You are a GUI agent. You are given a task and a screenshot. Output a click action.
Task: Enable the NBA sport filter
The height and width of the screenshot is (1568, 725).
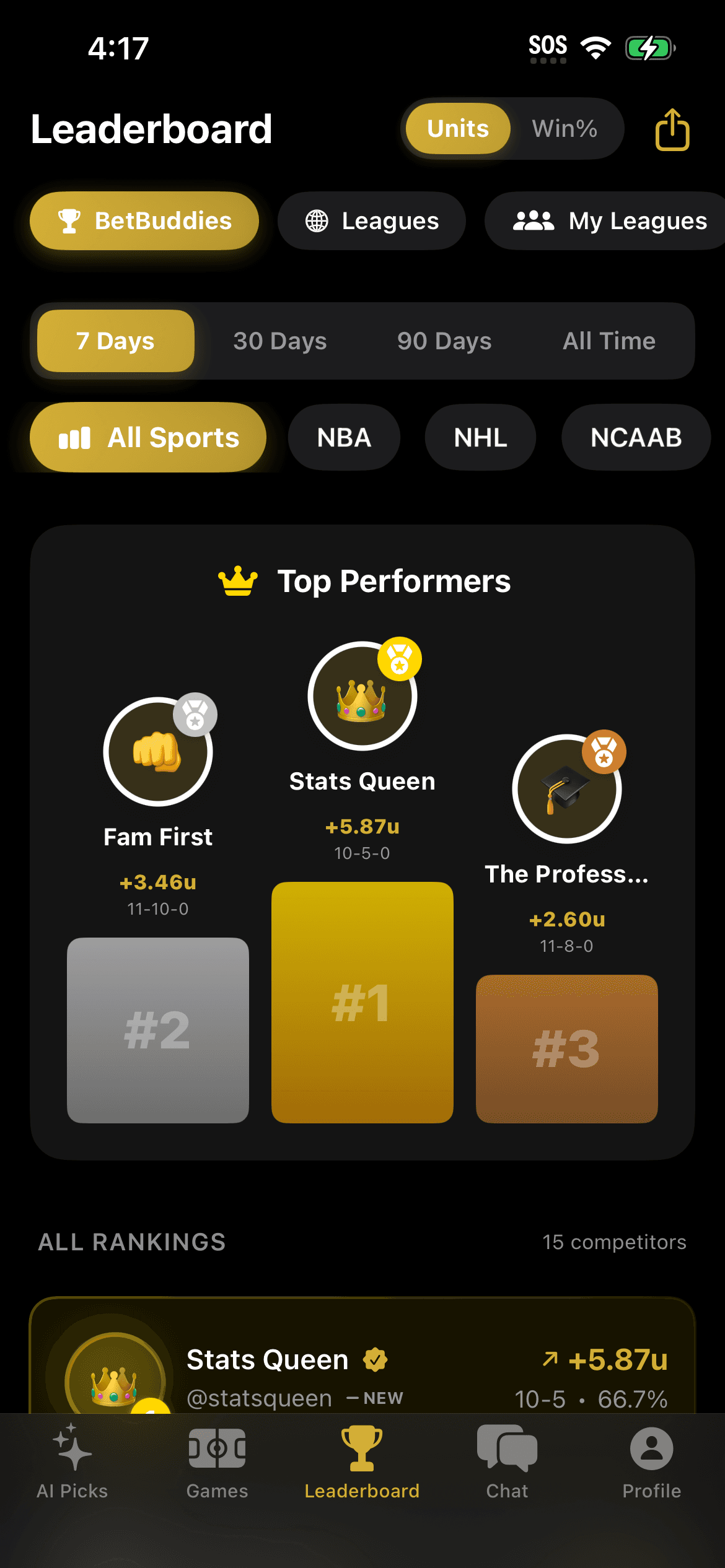pos(344,437)
